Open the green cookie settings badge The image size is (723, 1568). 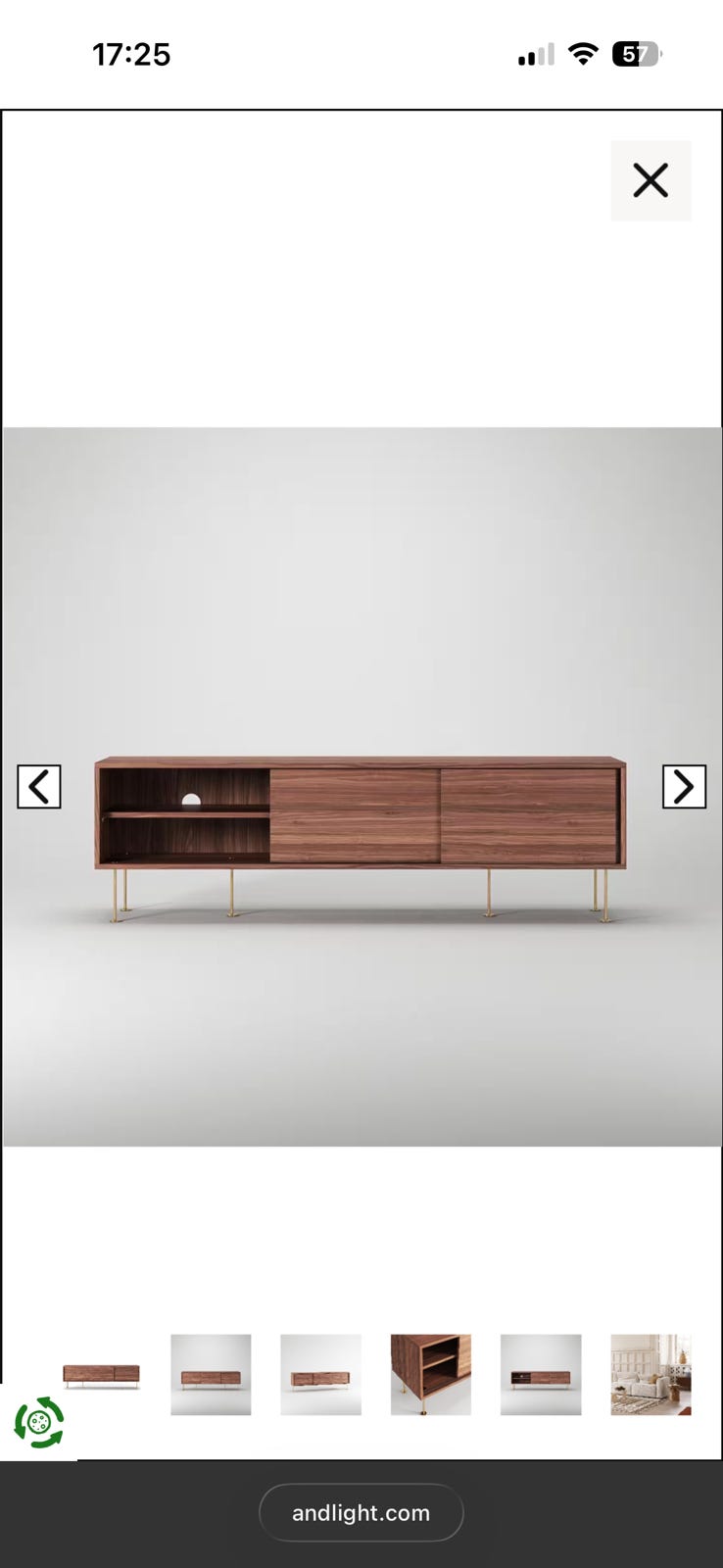click(x=39, y=1423)
